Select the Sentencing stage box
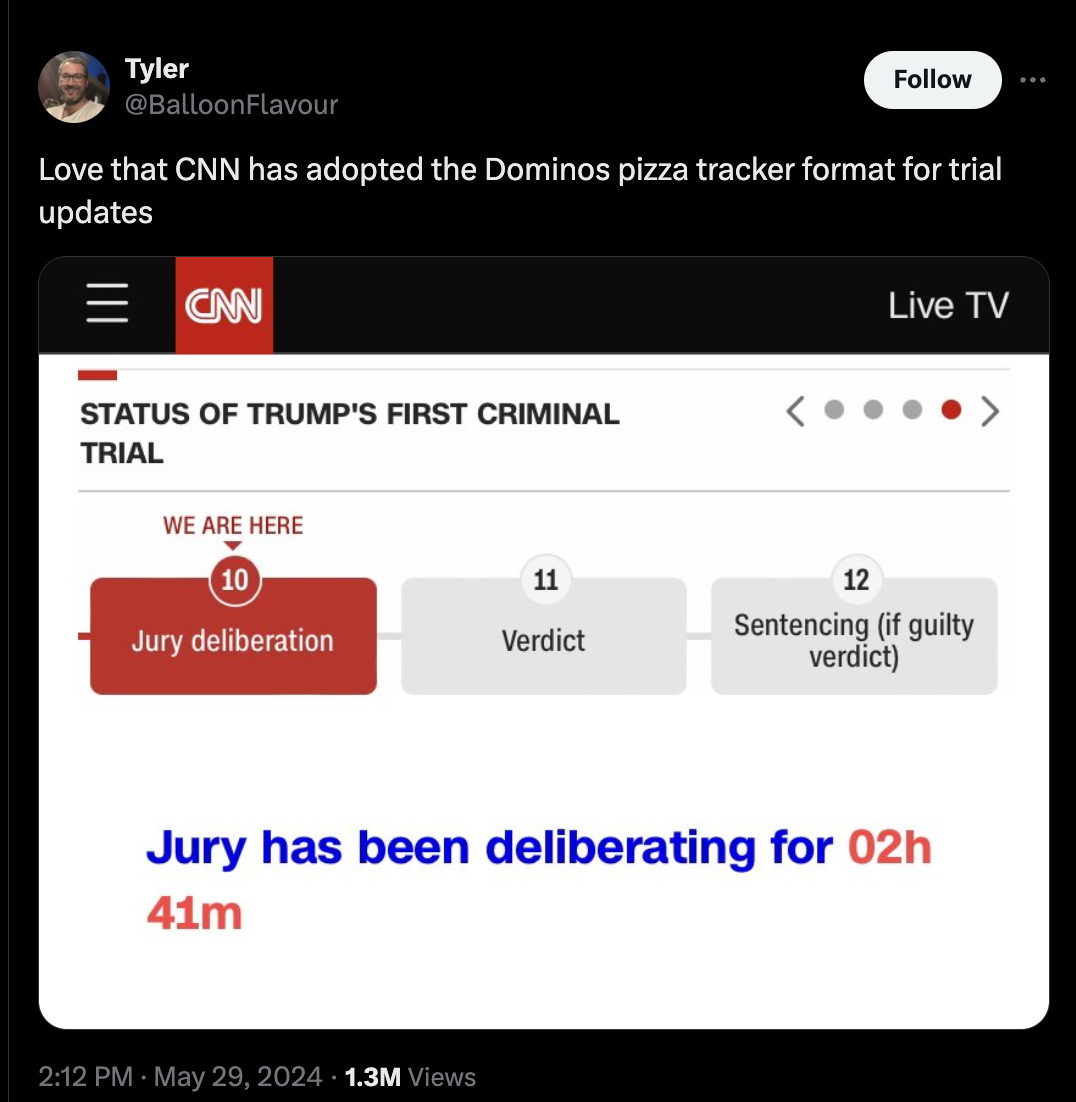The height and width of the screenshot is (1102, 1076). point(854,636)
